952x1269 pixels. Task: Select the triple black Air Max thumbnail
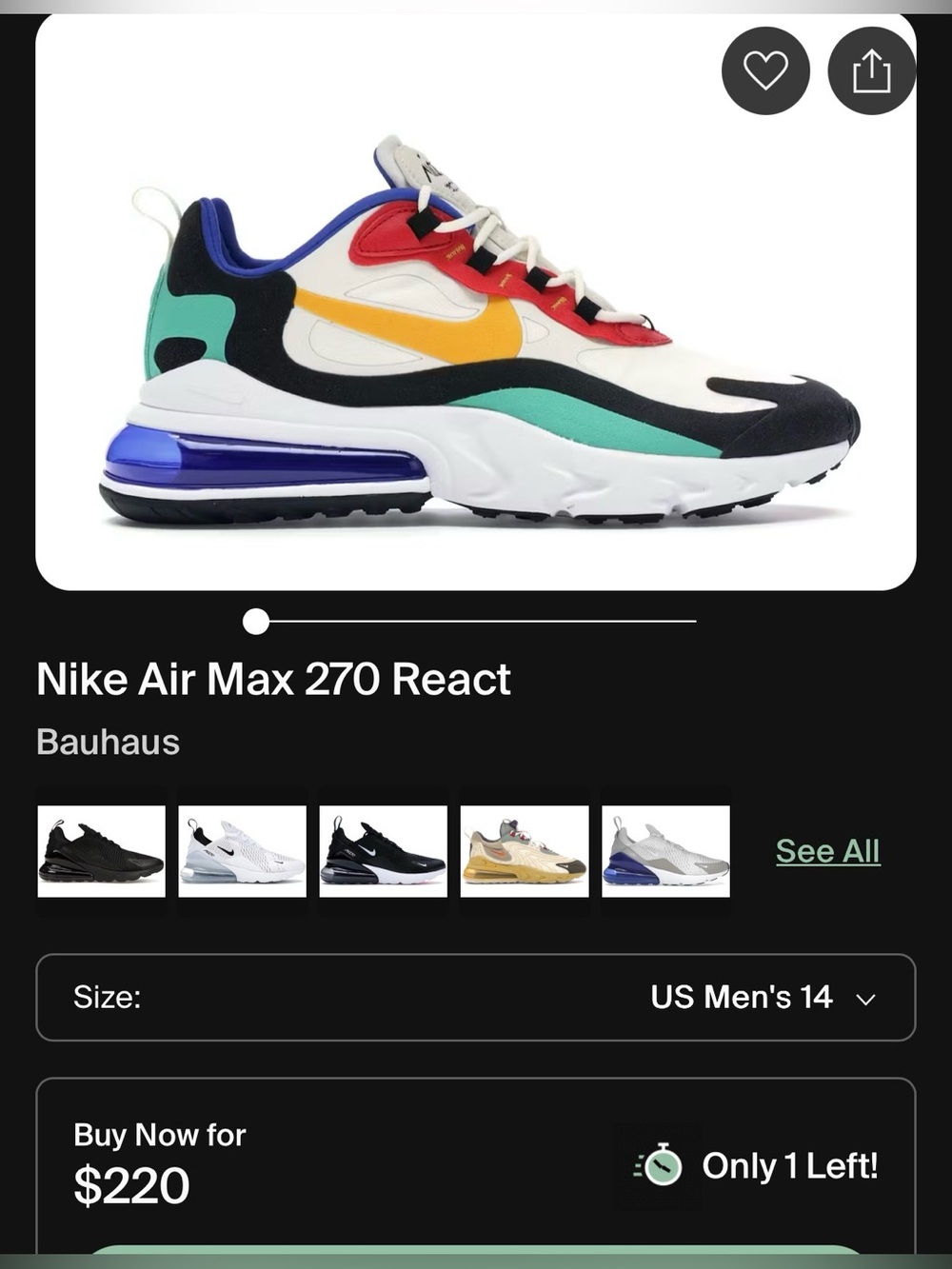pos(102,850)
